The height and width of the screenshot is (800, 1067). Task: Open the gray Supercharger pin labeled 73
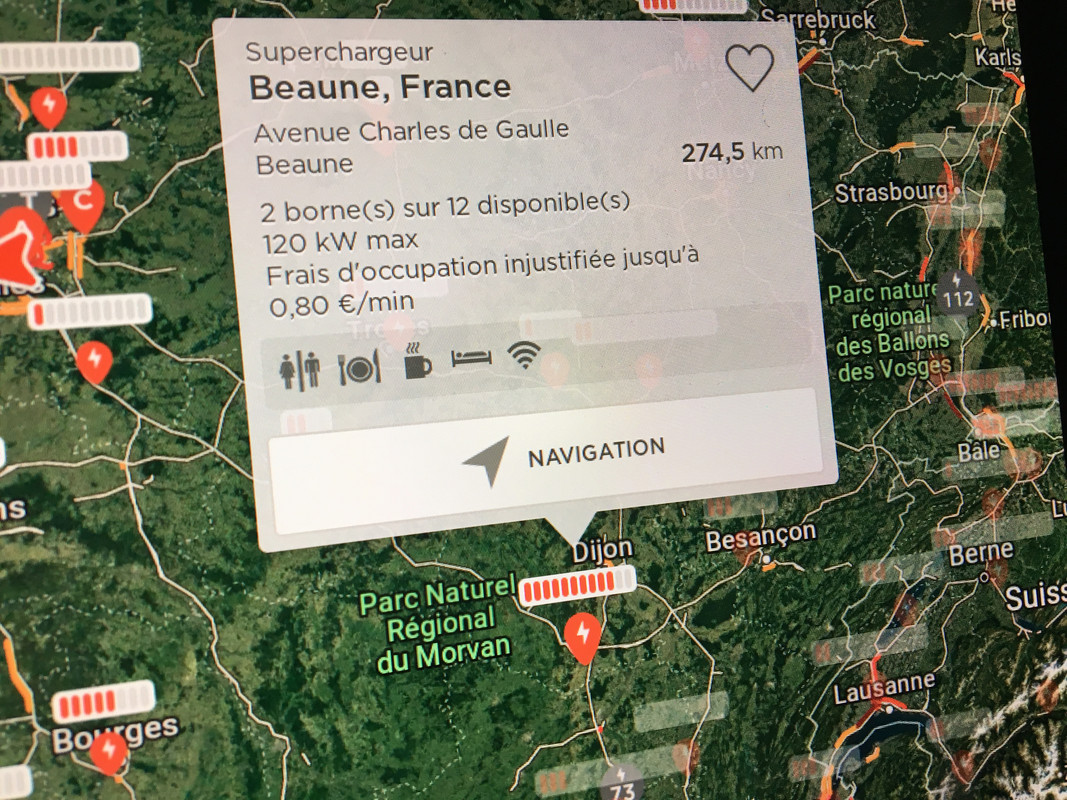point(622,781)
